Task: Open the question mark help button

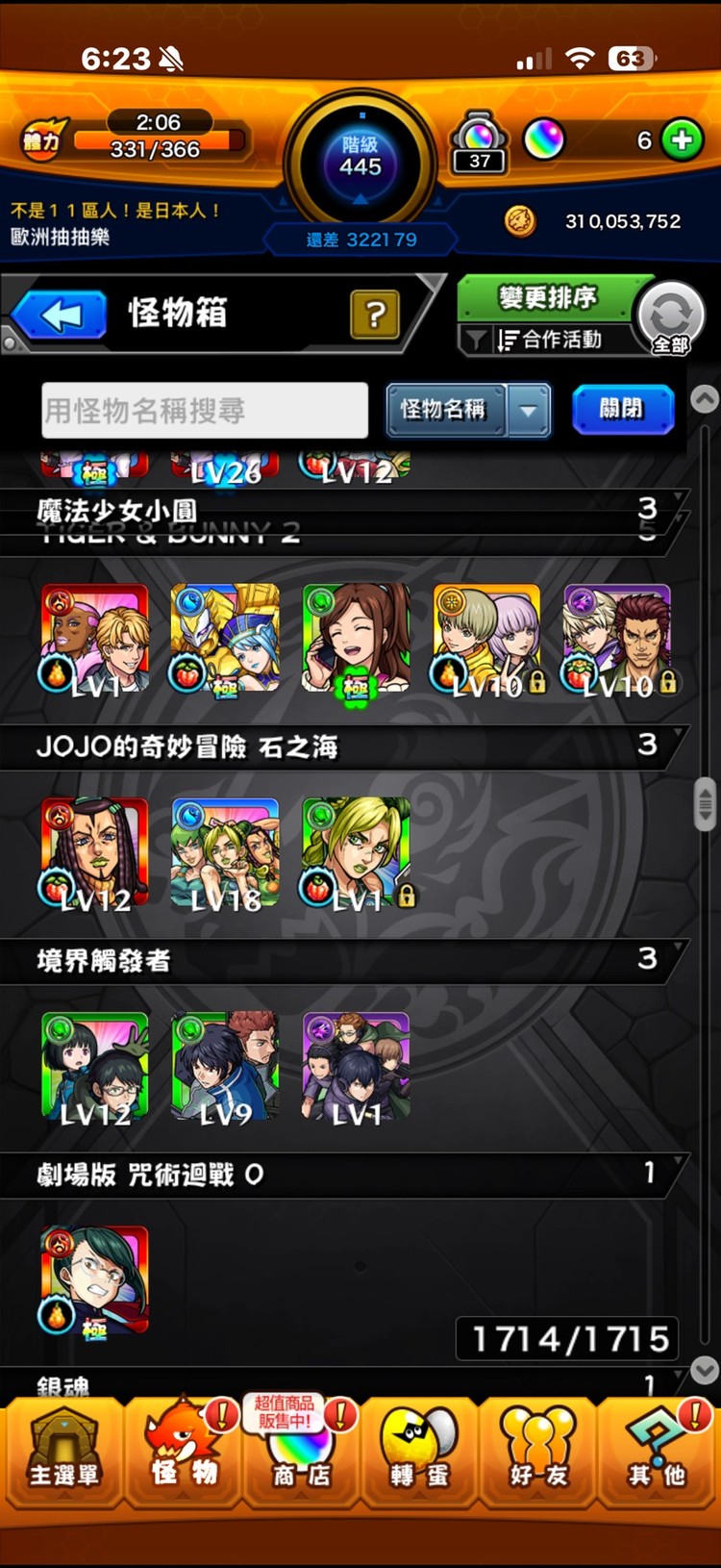Action: point(375,314)
